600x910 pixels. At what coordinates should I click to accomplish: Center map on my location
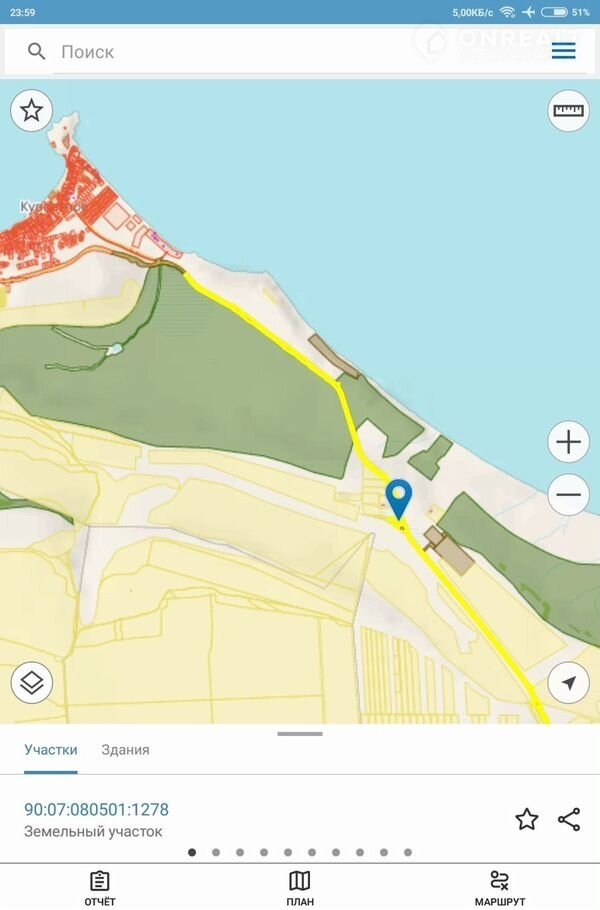pos(568,683)
